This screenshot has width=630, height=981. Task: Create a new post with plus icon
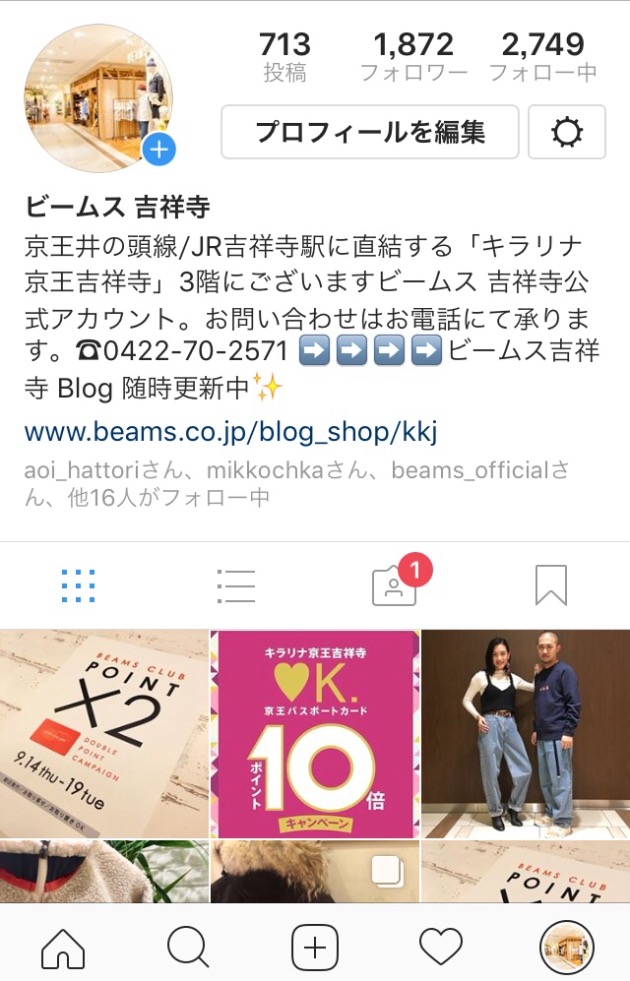(315, 945)
